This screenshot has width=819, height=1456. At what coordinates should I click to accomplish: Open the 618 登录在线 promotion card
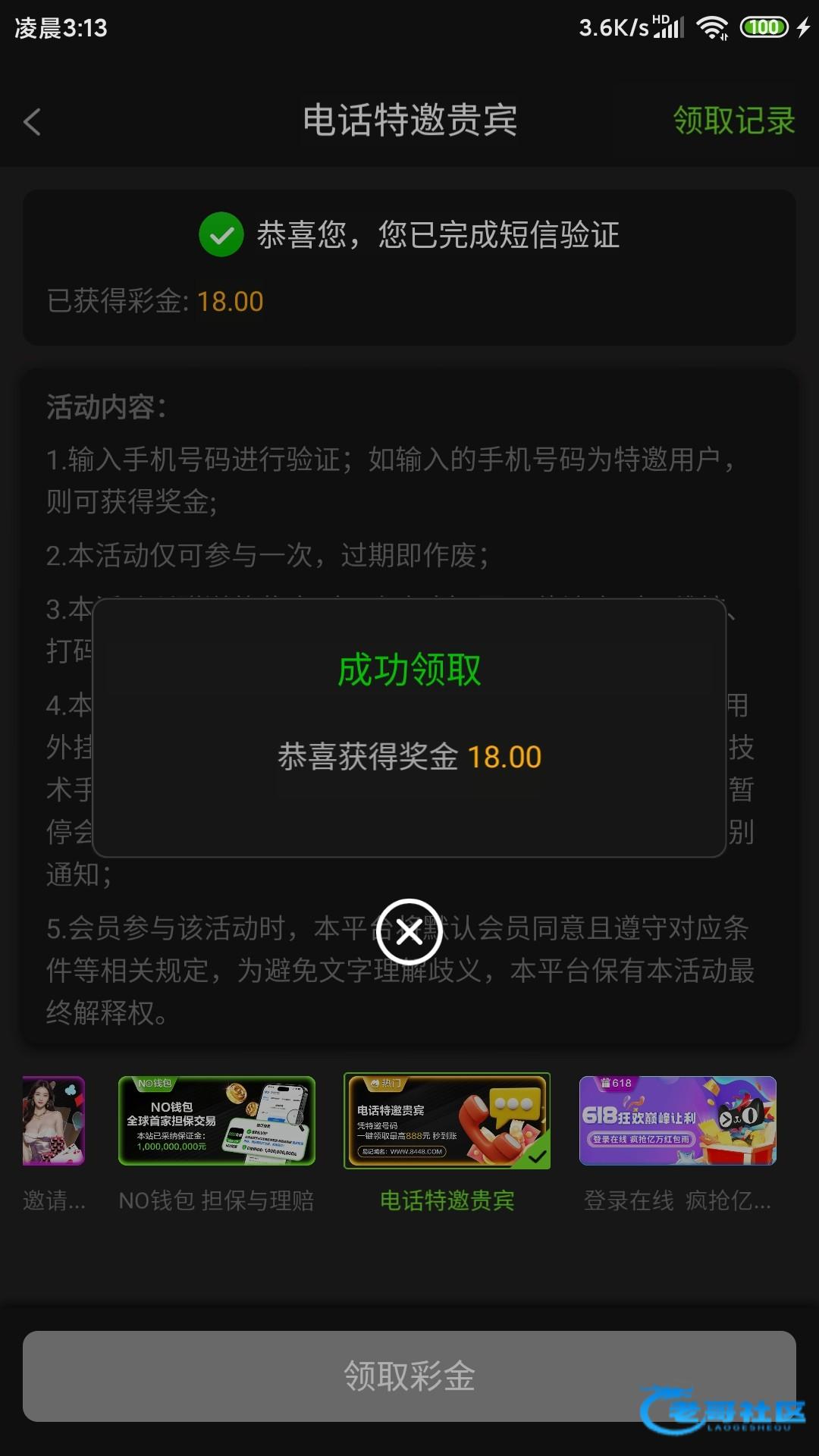[x=677, y=1121]
